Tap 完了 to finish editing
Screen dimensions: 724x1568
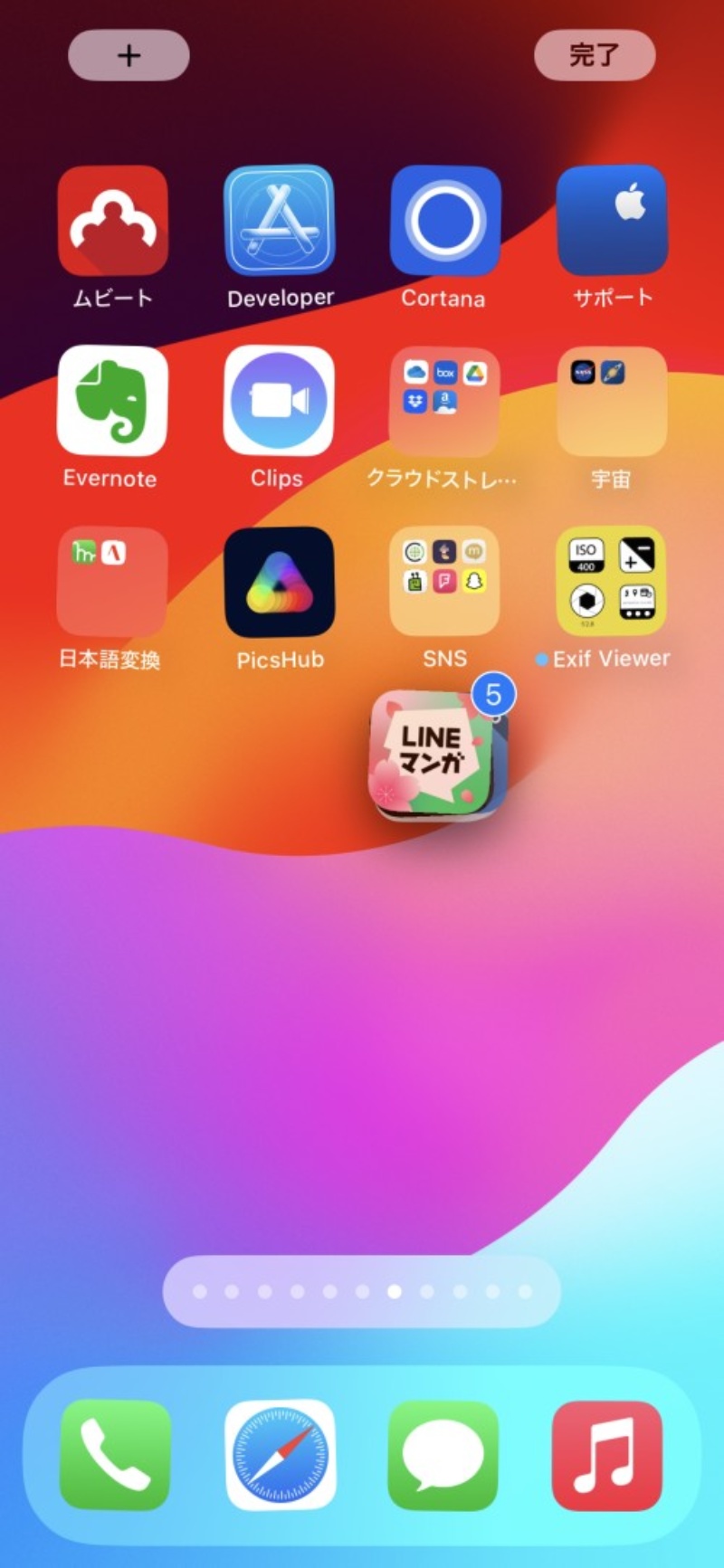(595, 55)
